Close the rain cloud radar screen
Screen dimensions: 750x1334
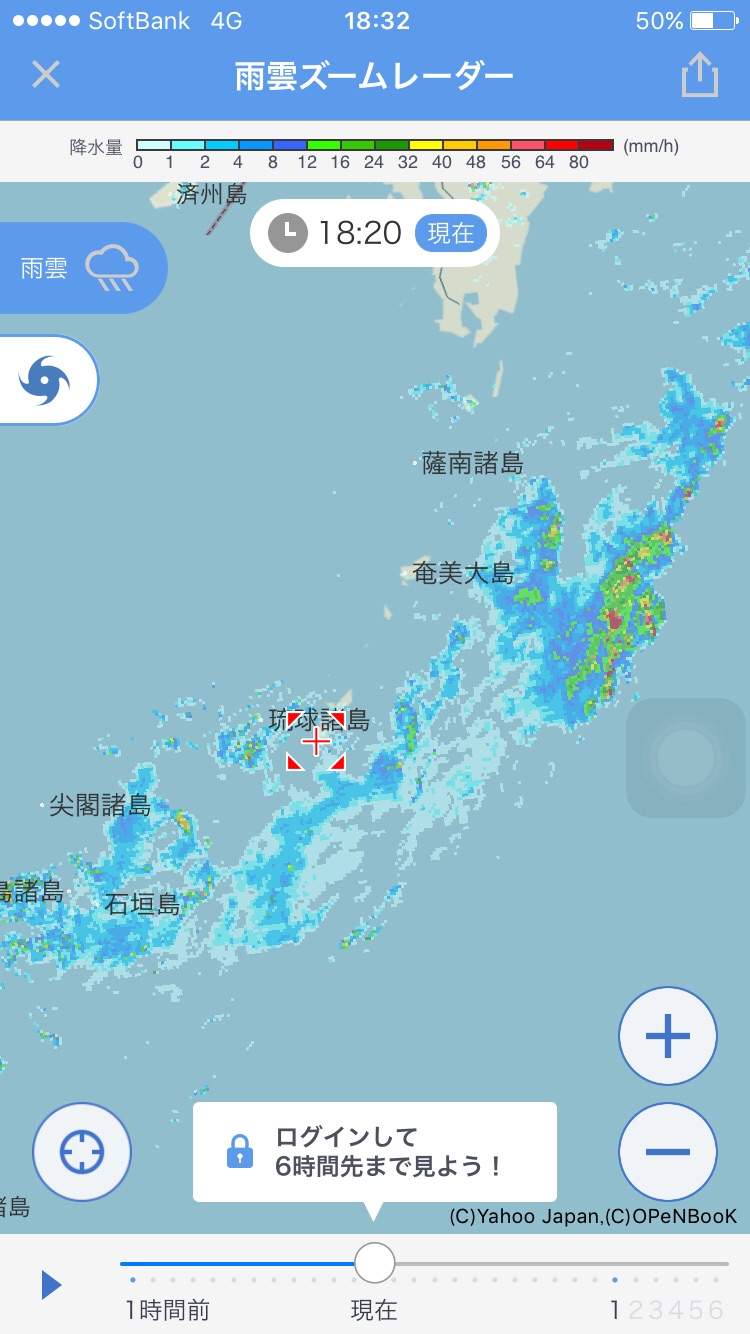click(46, 75)
